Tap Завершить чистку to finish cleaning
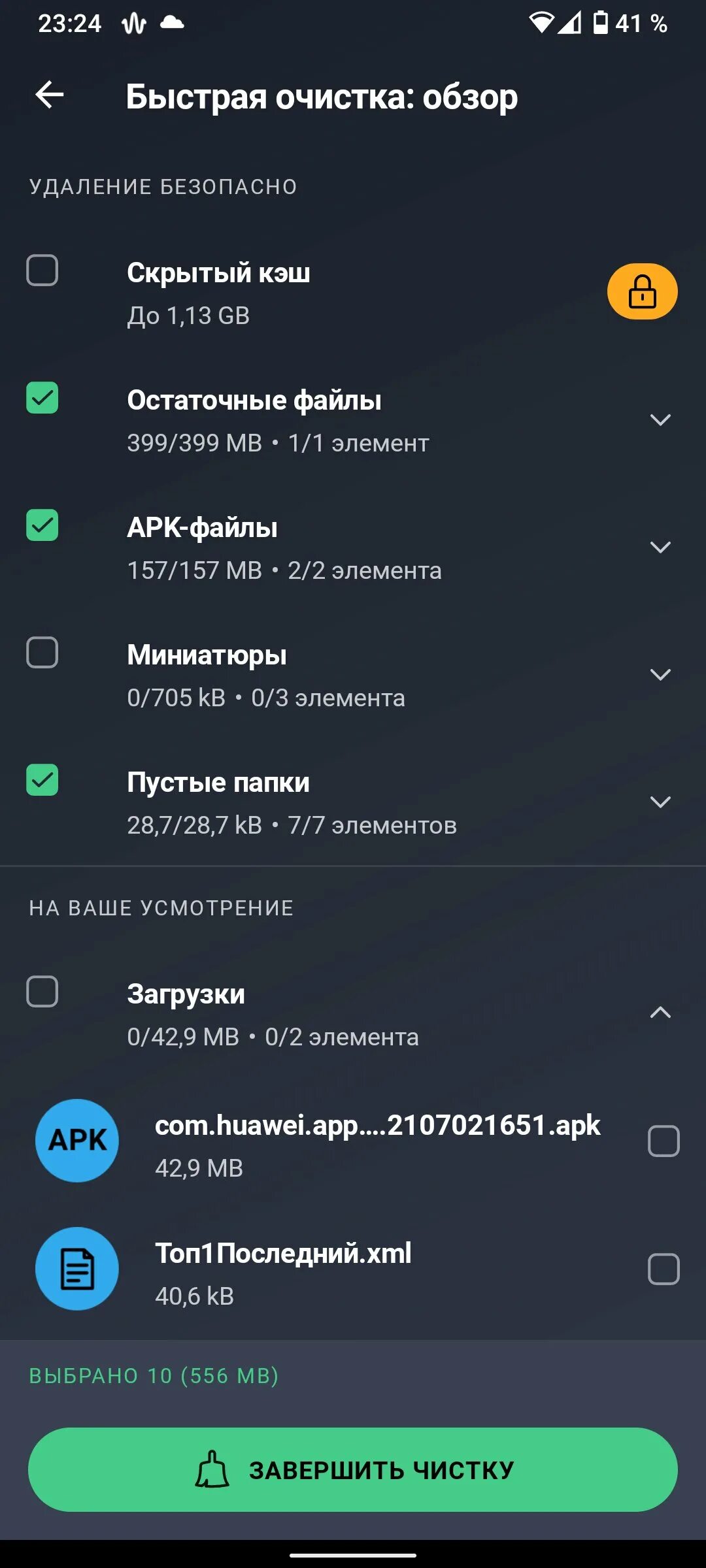This screenshot has width=706, height=1568. coord(353,1469)
